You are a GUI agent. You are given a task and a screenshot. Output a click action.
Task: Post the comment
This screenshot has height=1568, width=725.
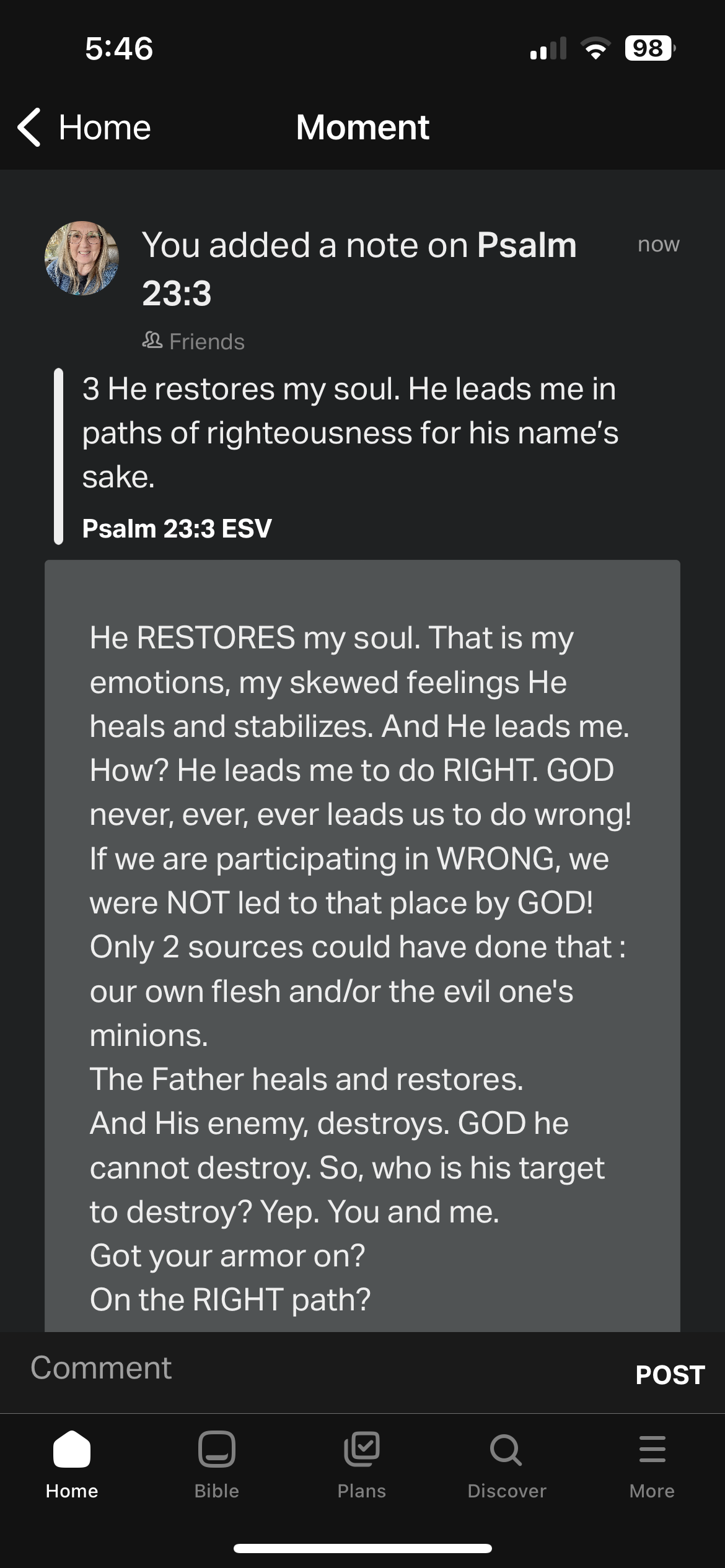coord(669,1375)
